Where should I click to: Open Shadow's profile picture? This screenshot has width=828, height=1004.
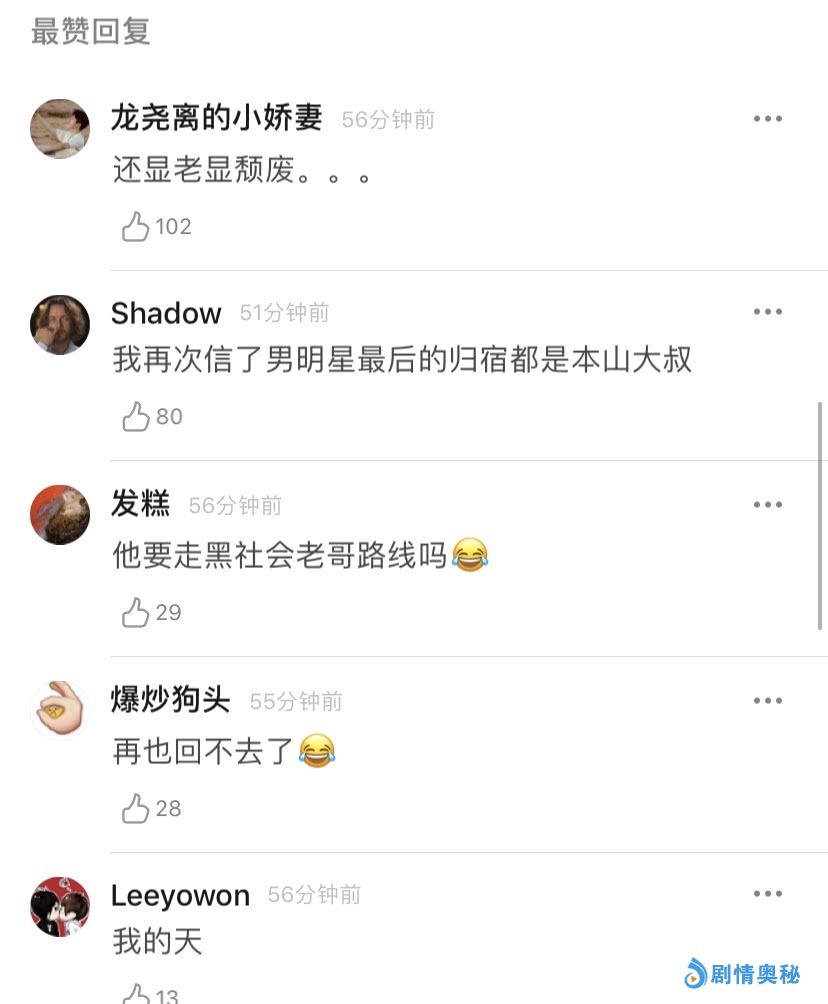pos(60,324)
